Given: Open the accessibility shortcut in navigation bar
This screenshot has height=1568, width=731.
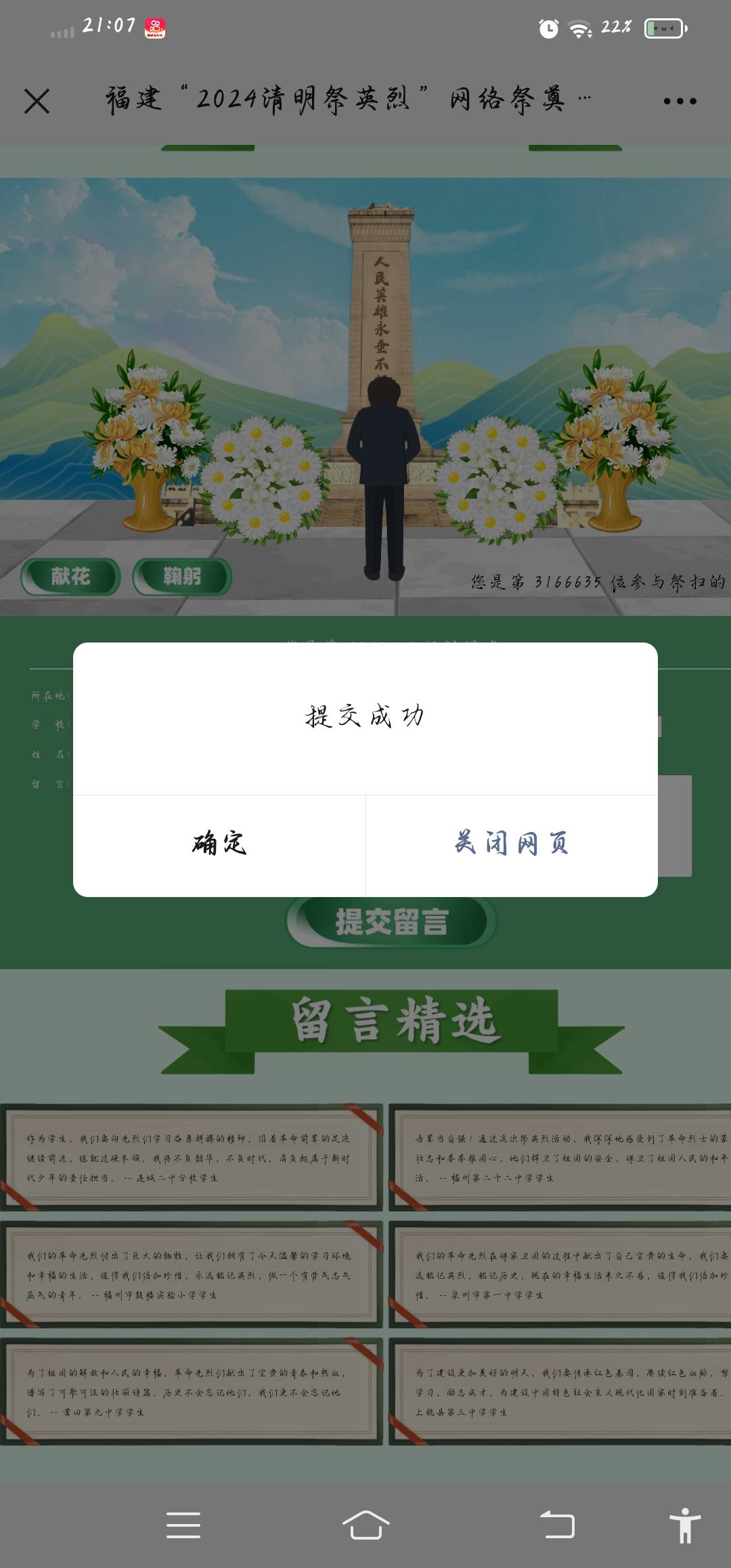Looking at the screenshot, I should (x=685, y=1525).
